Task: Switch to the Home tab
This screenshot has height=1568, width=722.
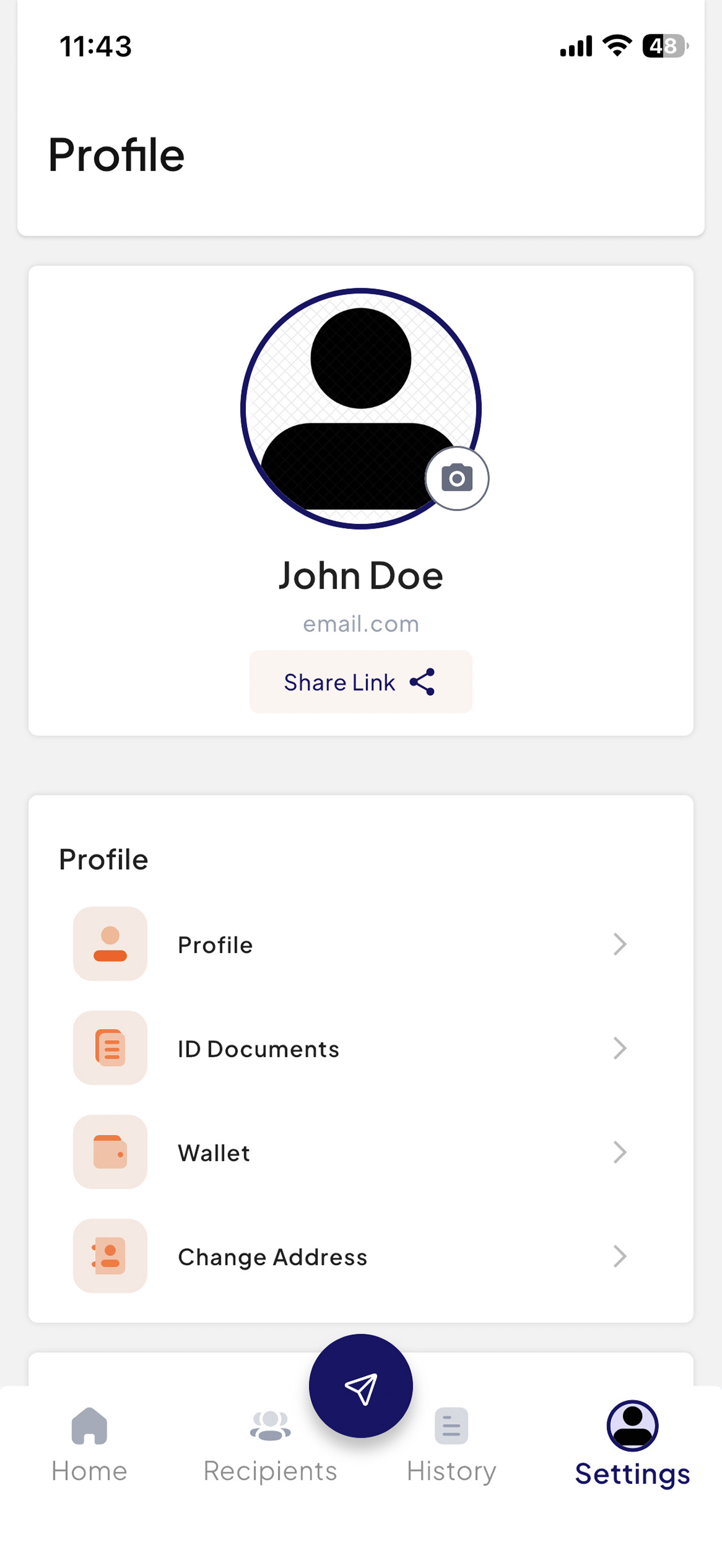Action: [x=89, y=1445]
